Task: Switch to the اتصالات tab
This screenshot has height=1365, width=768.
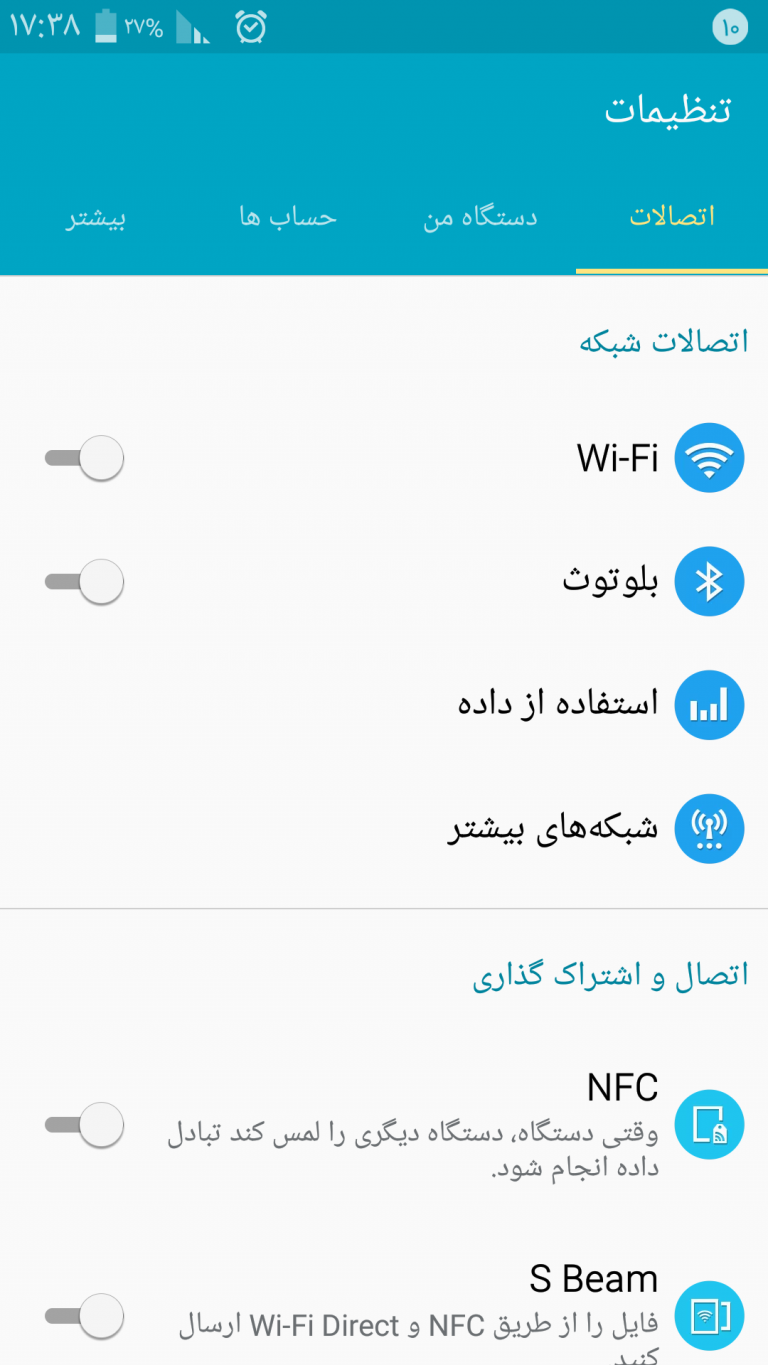Action: click(672, 217)
